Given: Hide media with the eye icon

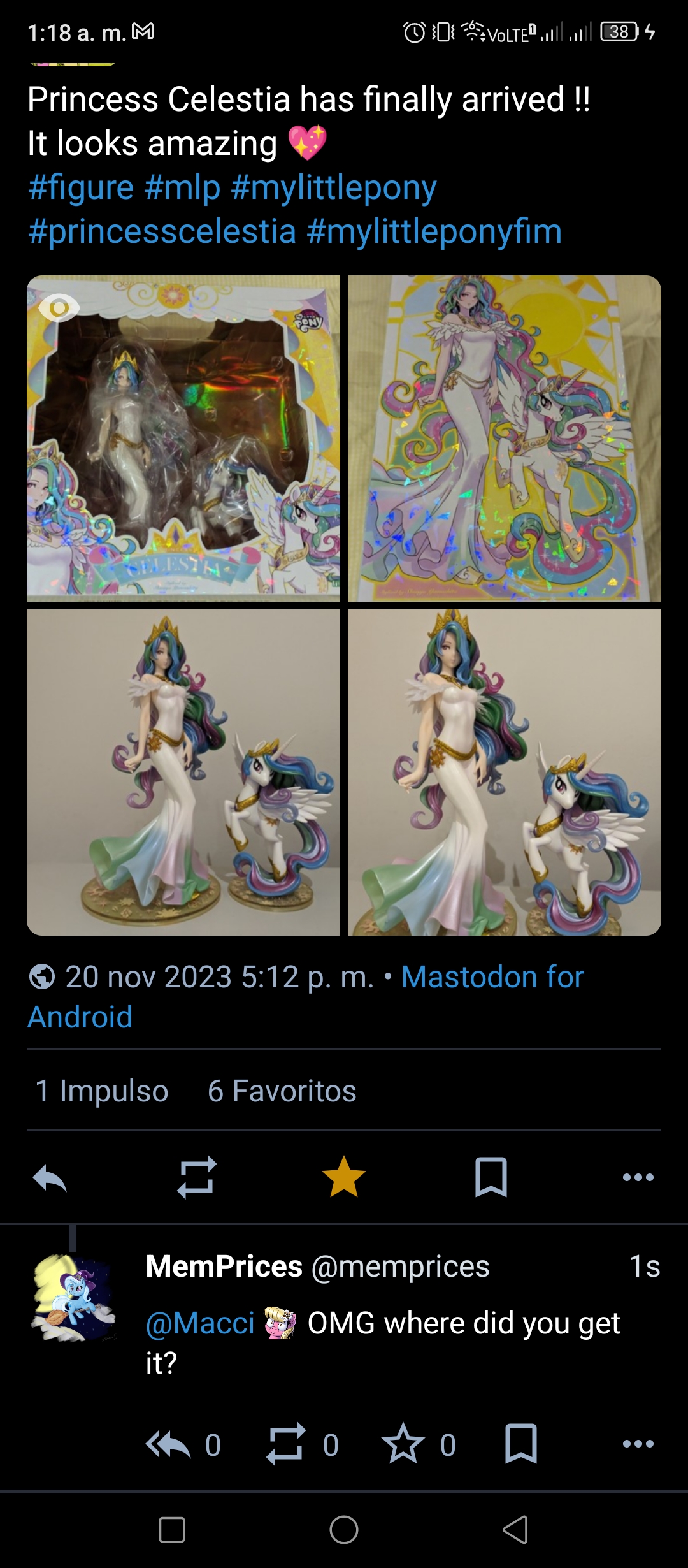Looking at the screenshot, I should pyautogui.click(x=59, y=309).
